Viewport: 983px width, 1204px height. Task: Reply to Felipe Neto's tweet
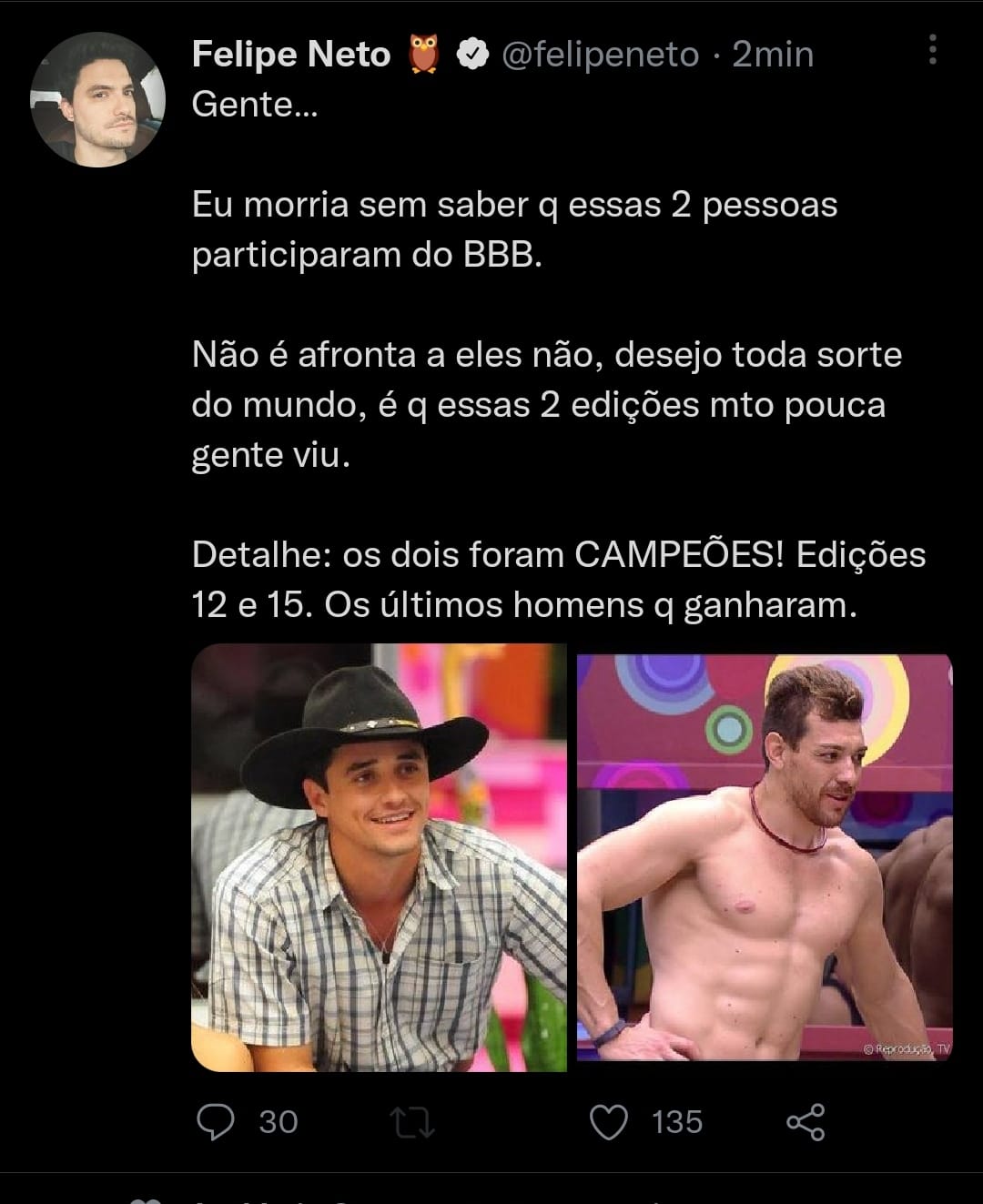pos(217,1121)
